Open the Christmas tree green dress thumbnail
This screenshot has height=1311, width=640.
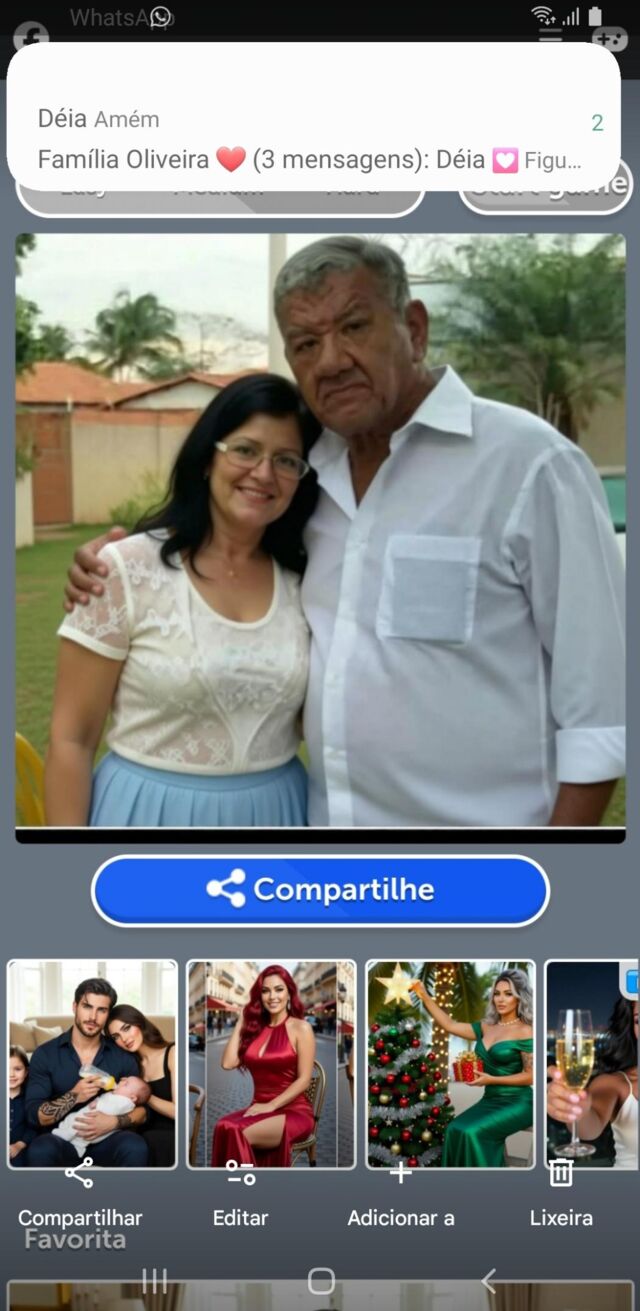450,1063
